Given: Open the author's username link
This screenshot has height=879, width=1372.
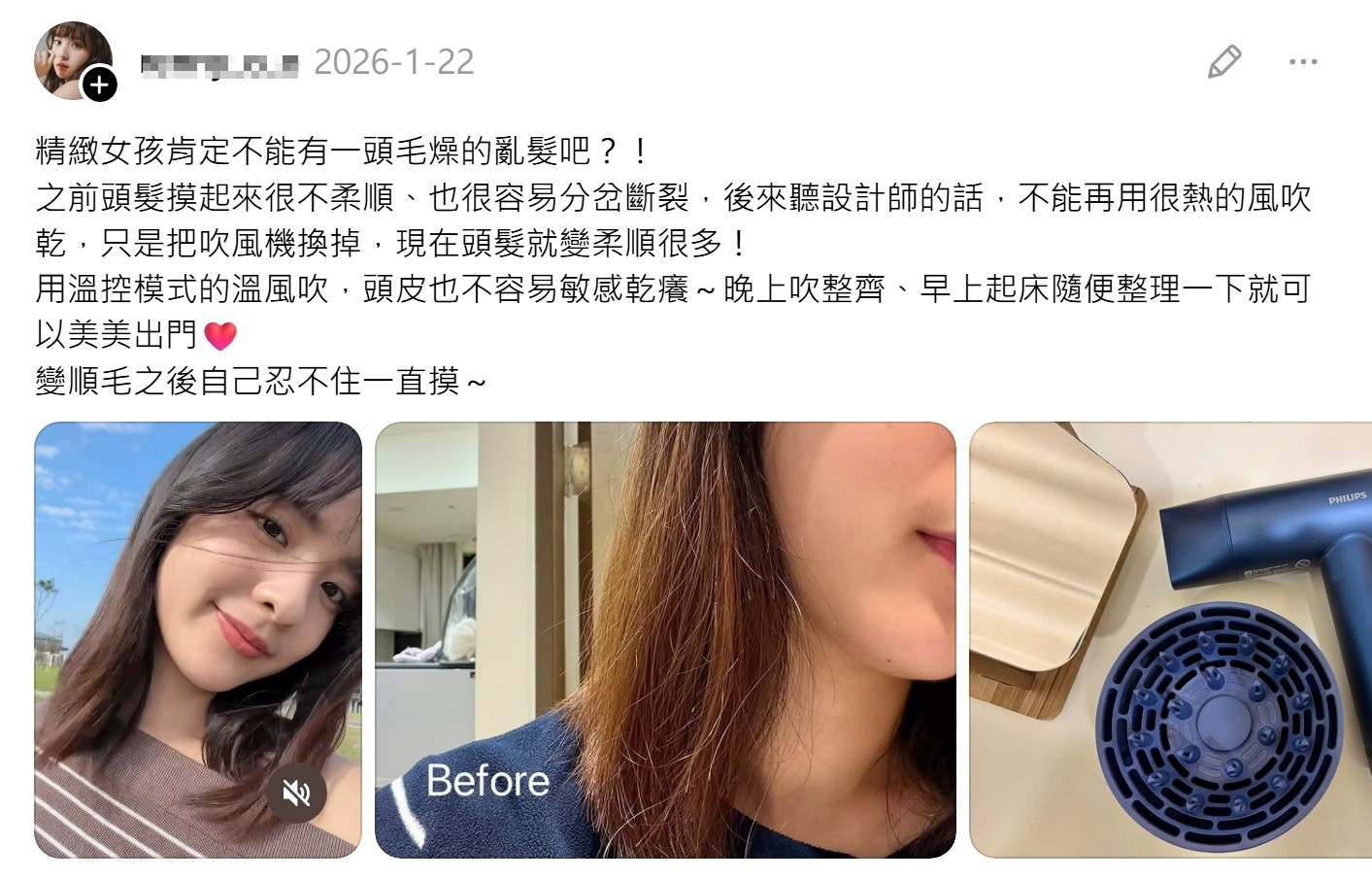Looking at the screenshot, I should (220, 64).
